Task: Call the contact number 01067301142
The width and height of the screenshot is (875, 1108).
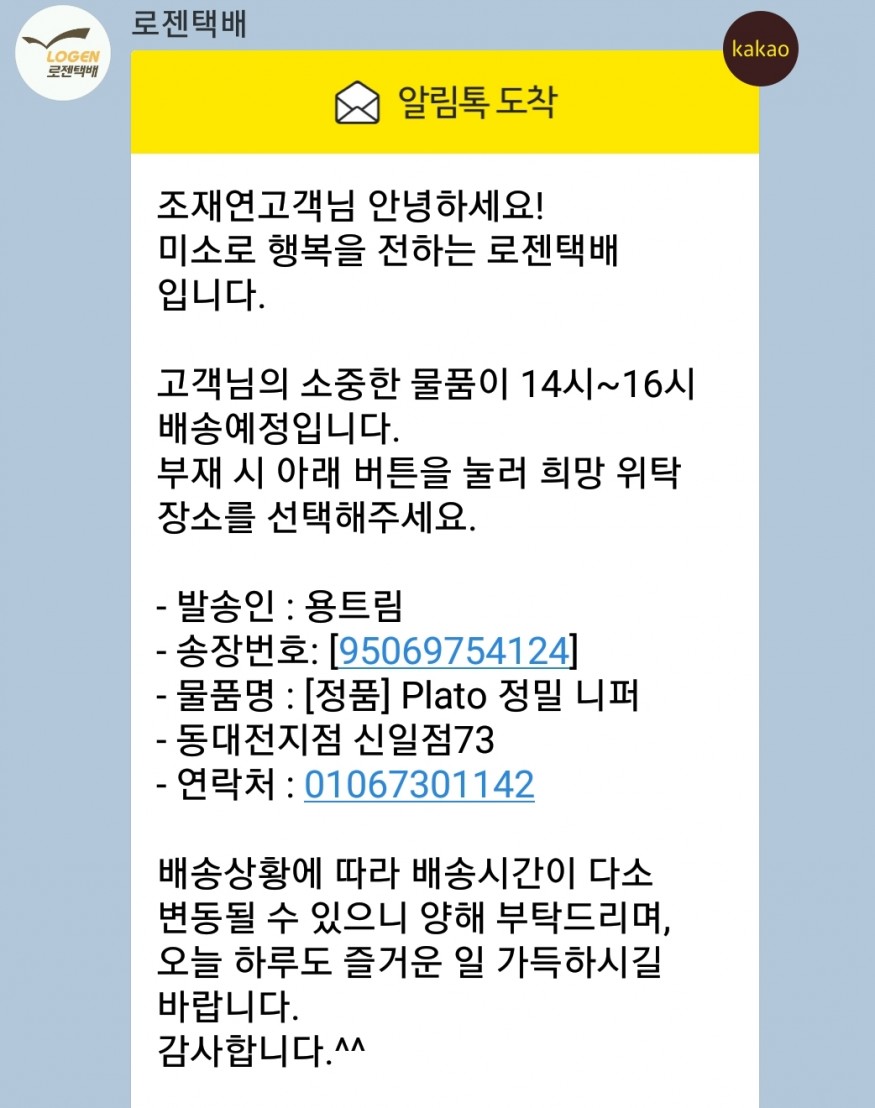Action: click(x=419, y=785)
